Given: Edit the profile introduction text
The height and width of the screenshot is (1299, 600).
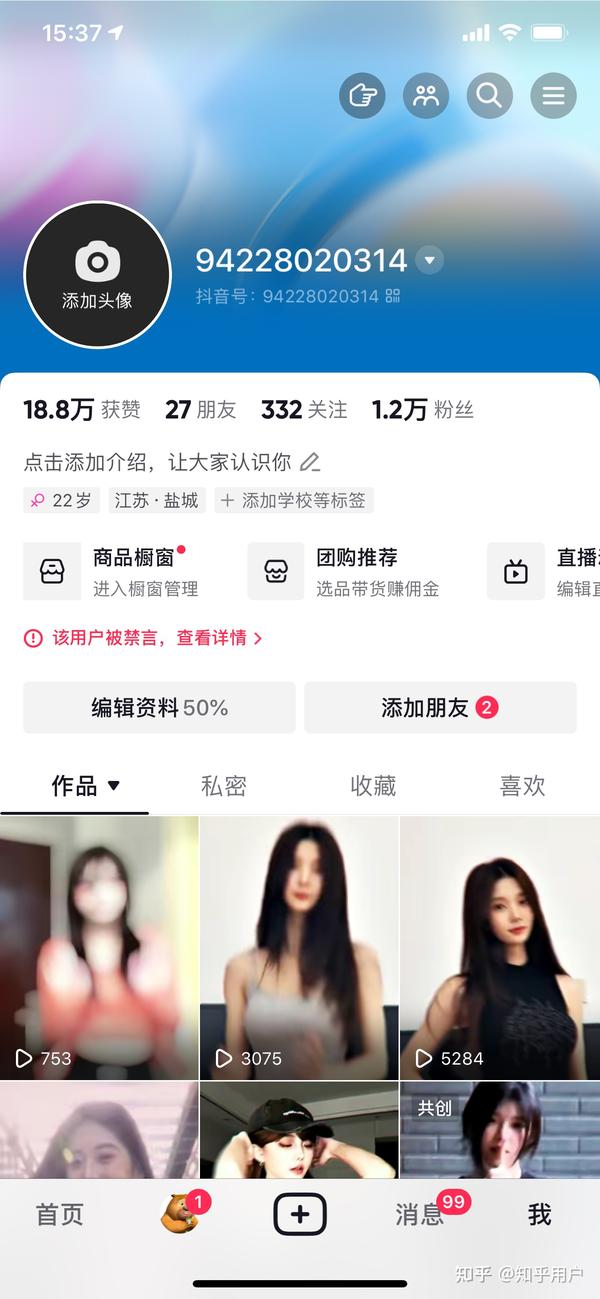Looking at the screenshot, I should pyautogui.click(x=310, y=462).
